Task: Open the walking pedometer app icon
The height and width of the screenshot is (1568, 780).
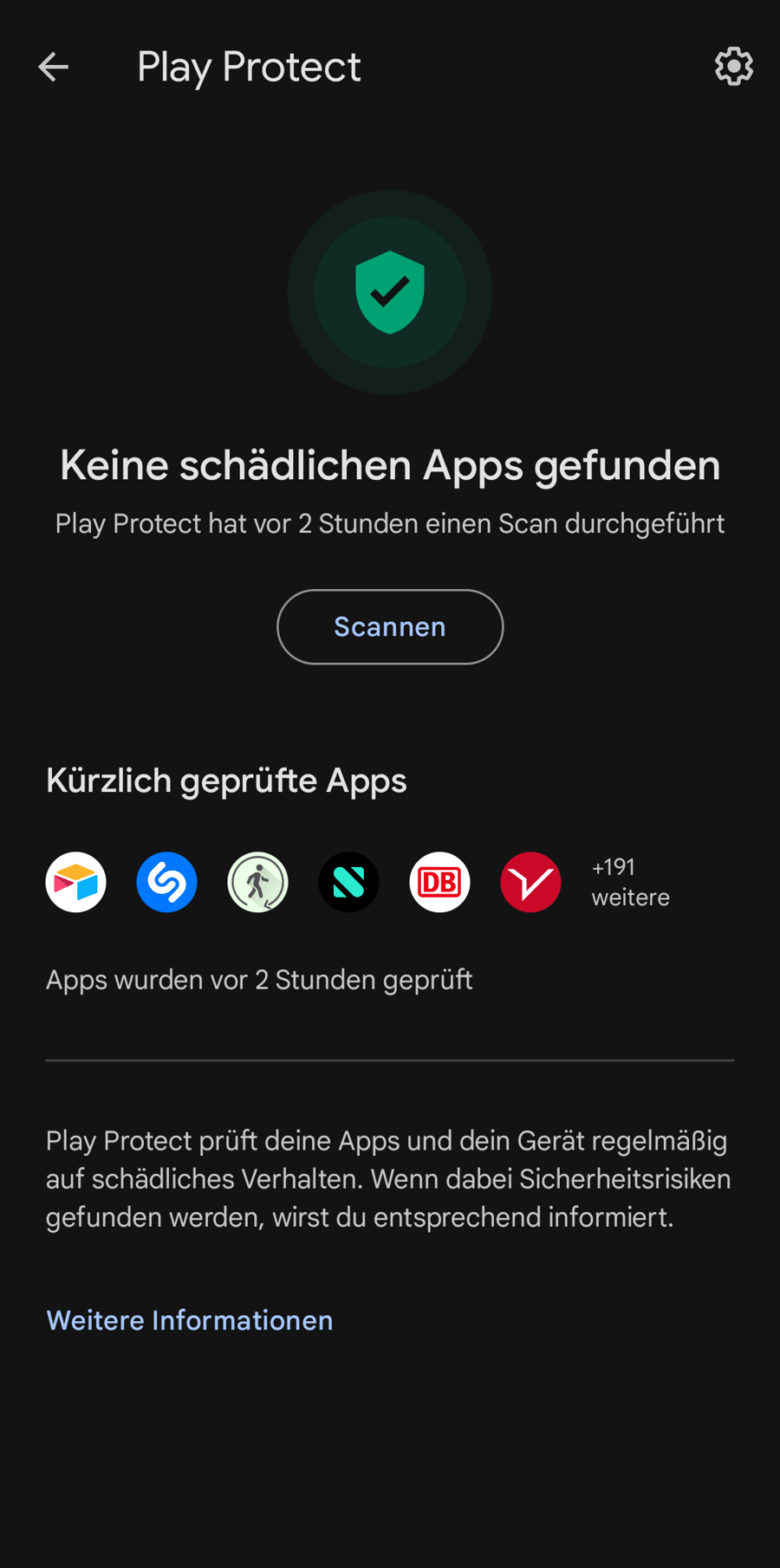Action: [x=257, y=882]
